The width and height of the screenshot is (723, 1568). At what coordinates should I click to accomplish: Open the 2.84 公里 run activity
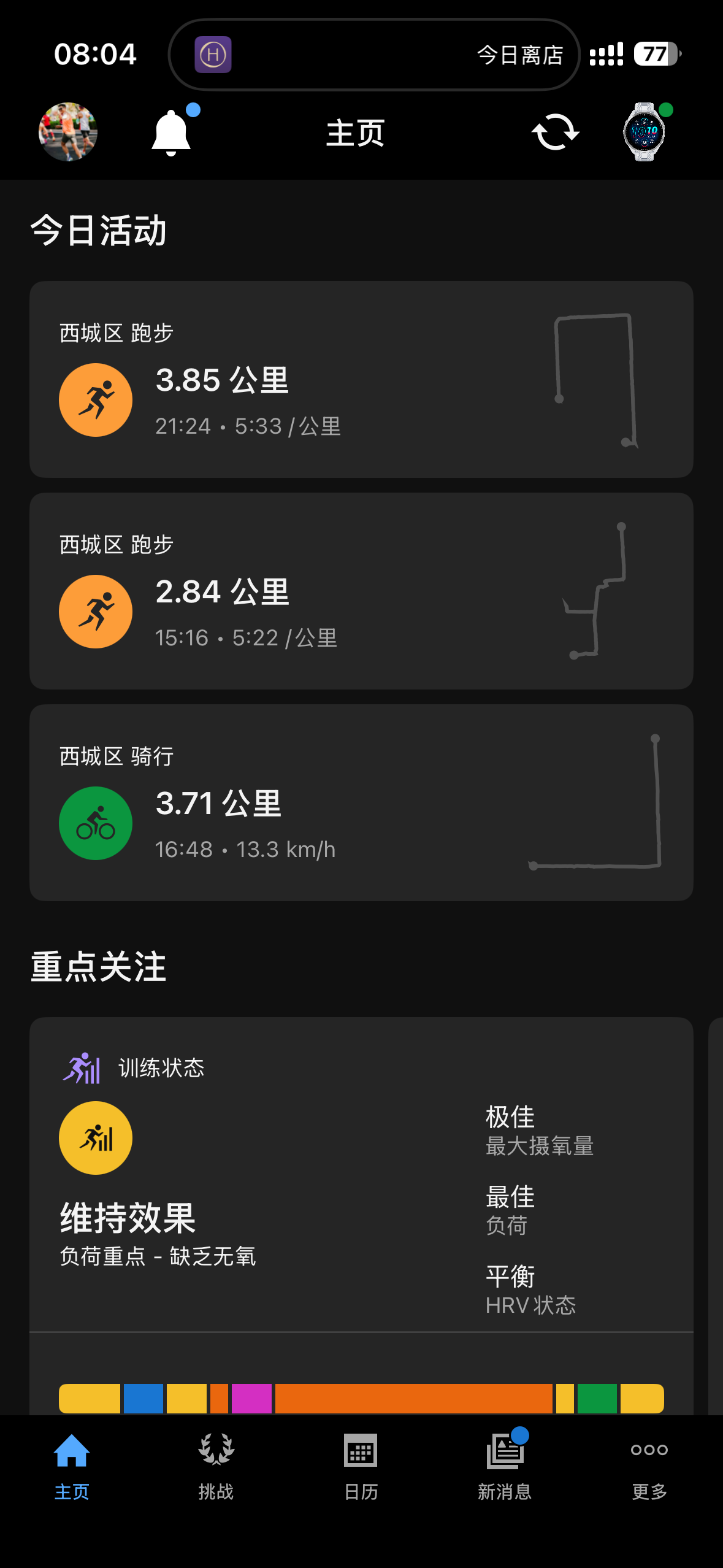361,591
